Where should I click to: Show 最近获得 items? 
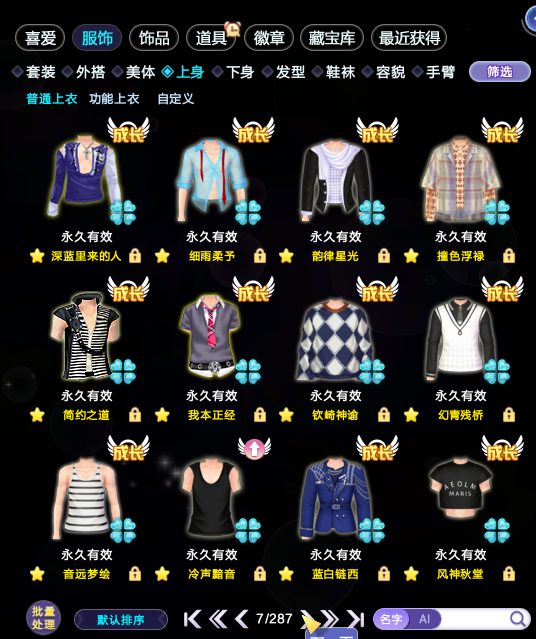[409, 38]
